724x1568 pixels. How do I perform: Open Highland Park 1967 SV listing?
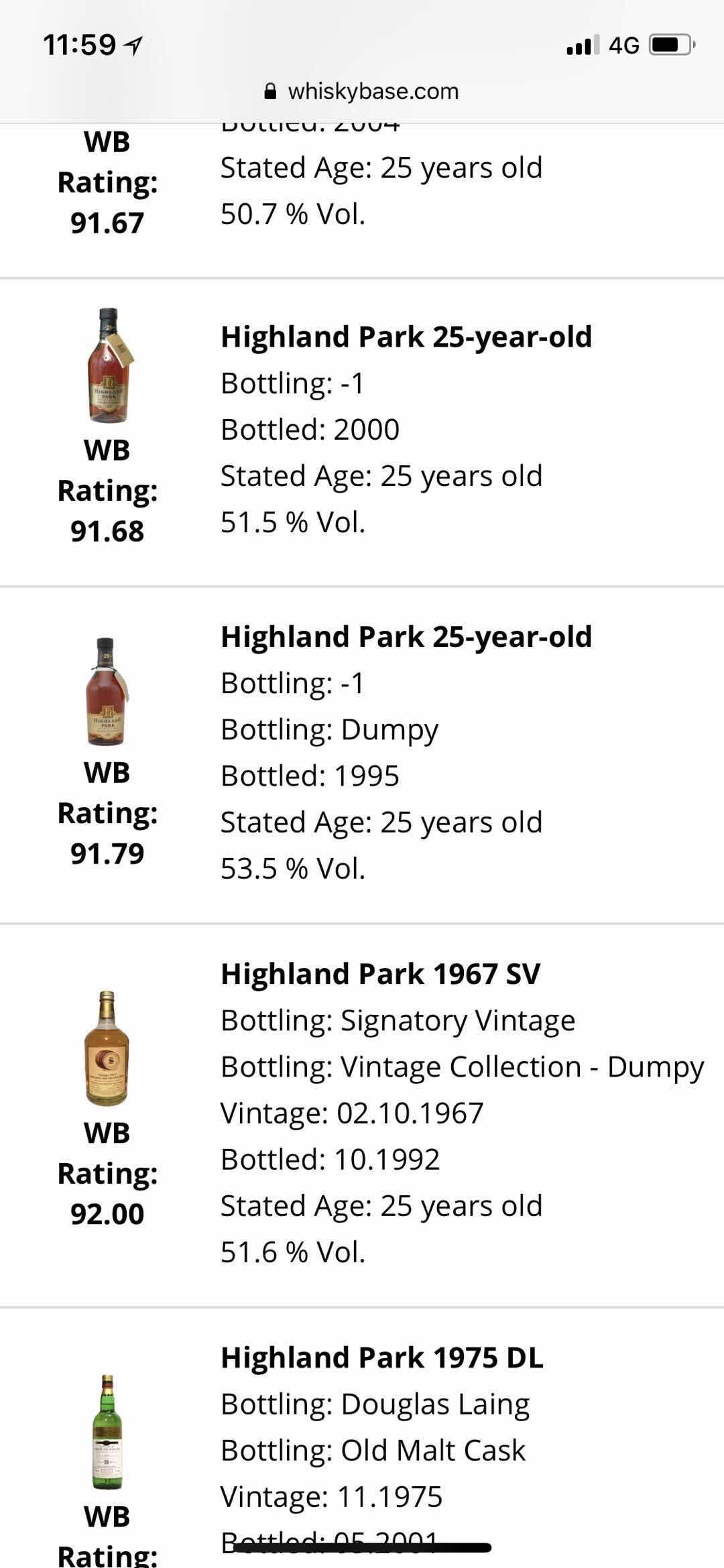coord(380,974)
